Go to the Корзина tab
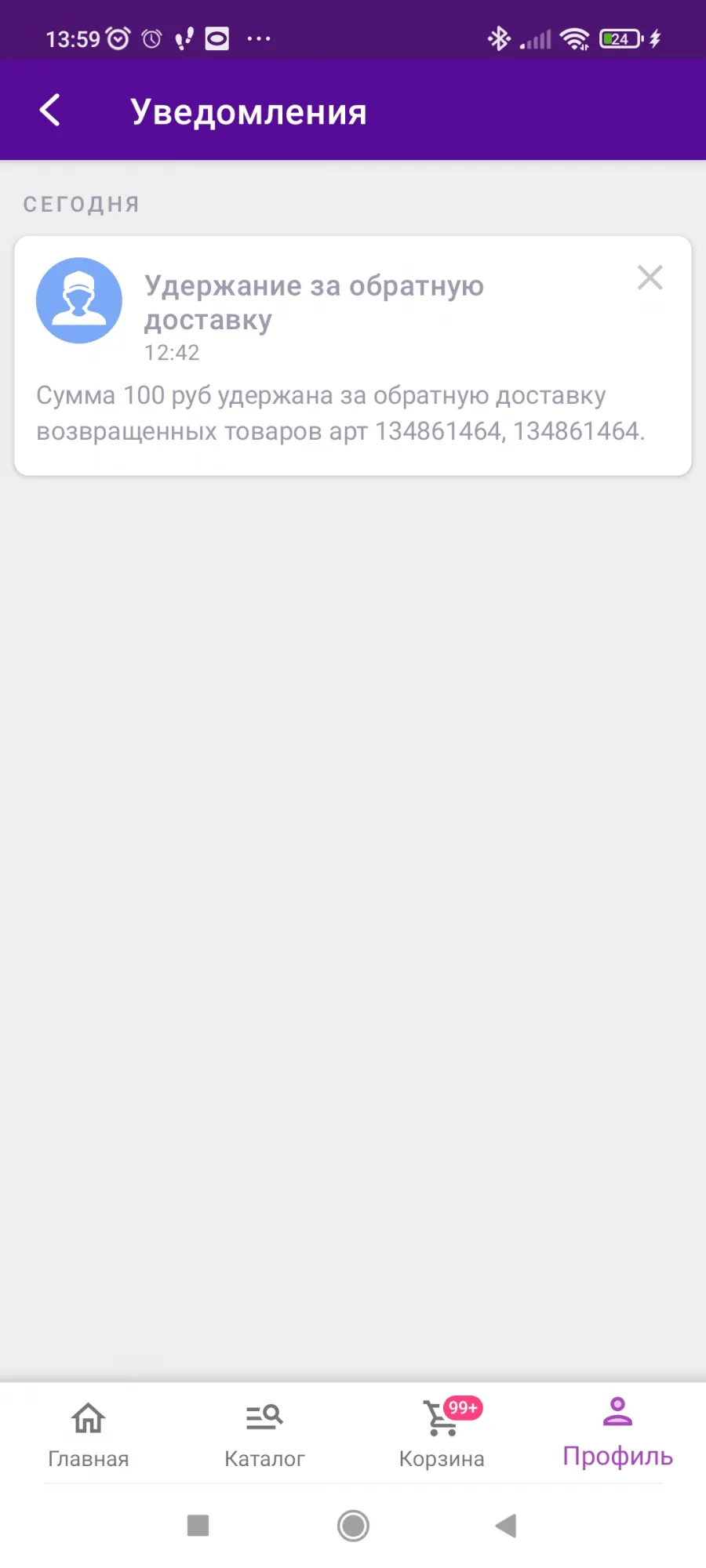The width and height of the screenshot is (706, 1568). pyautogui.click(x=442, y=1435)
